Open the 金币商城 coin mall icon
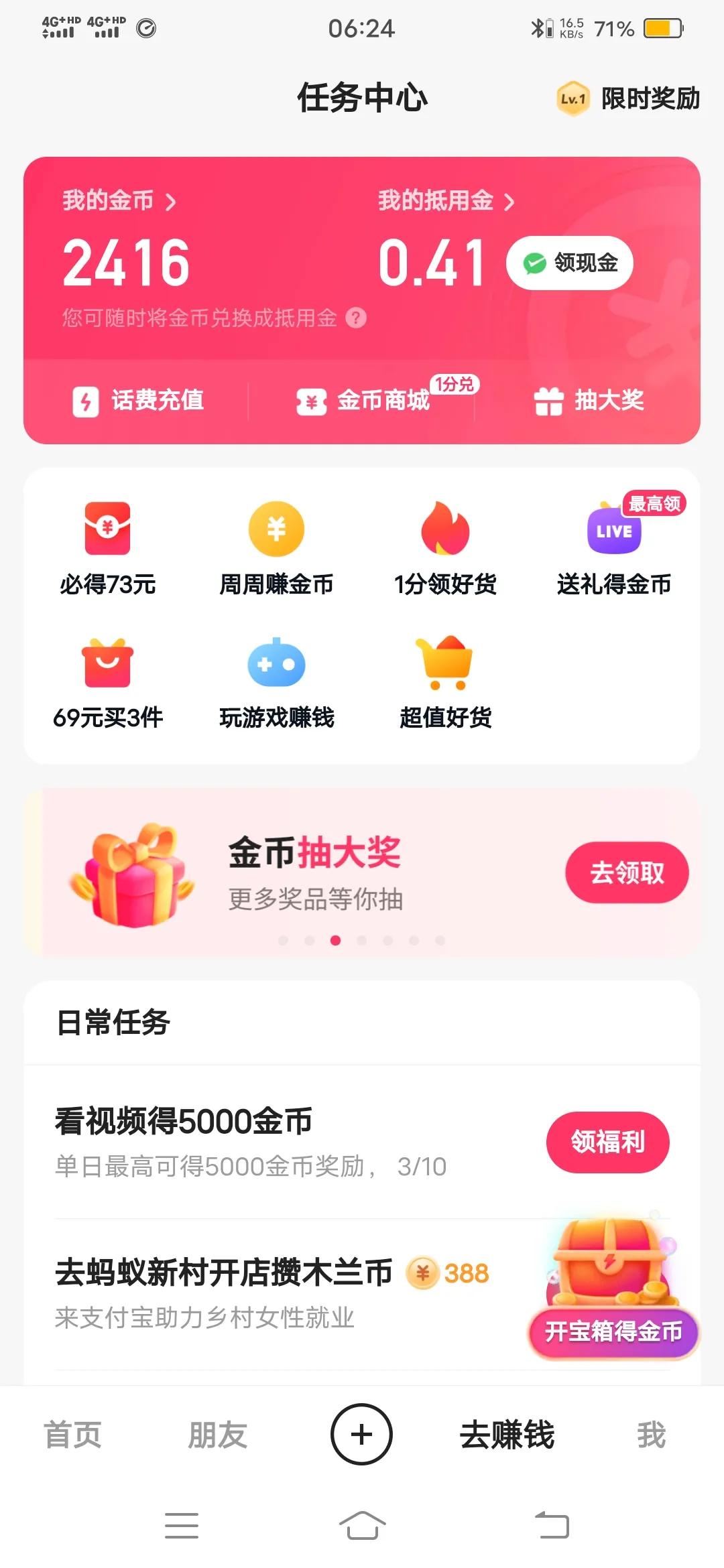Viewport: 724px width, 1568px height. [310, 401]
